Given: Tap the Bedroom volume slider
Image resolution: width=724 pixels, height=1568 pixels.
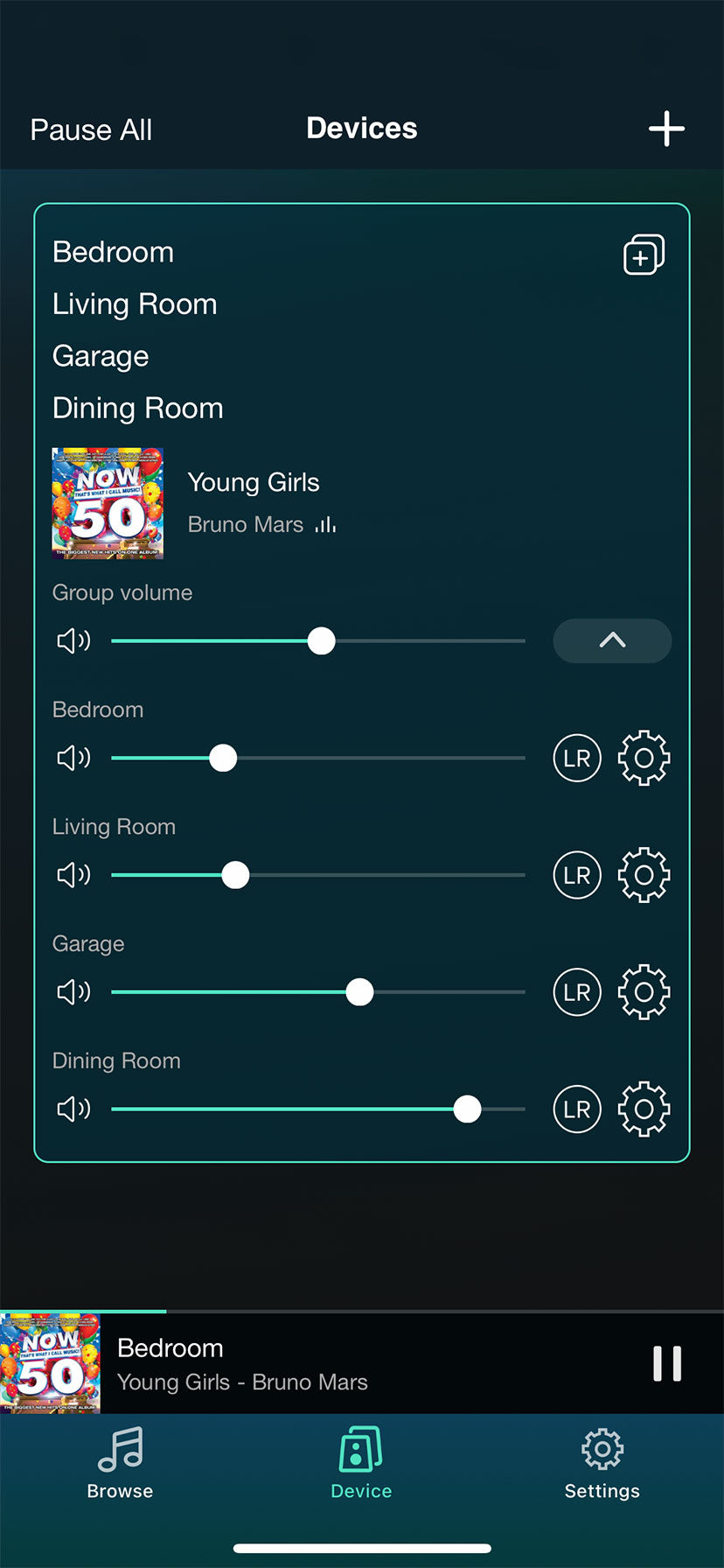Looking at the screenshot, I should coord(223,758).
